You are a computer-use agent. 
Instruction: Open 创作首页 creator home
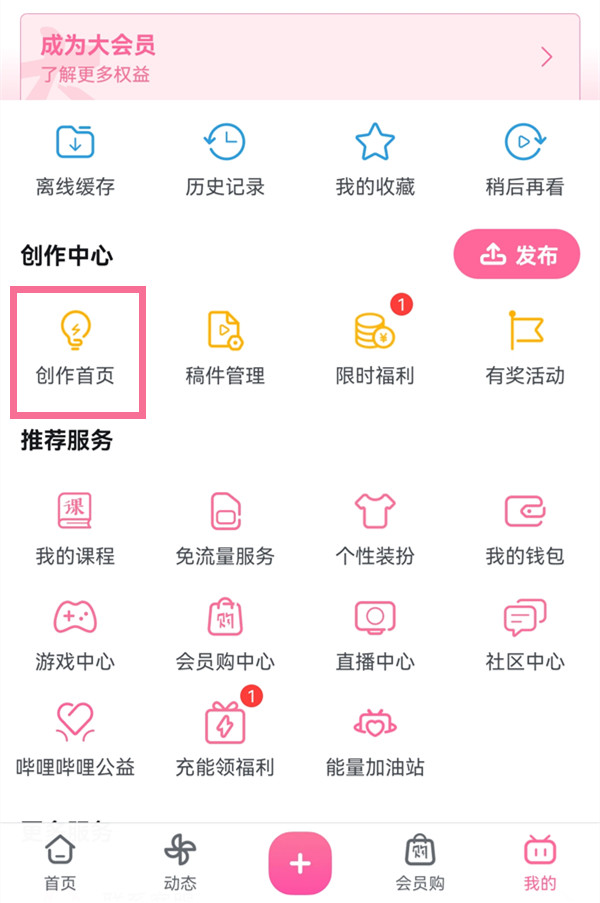[x=75, y=350]
